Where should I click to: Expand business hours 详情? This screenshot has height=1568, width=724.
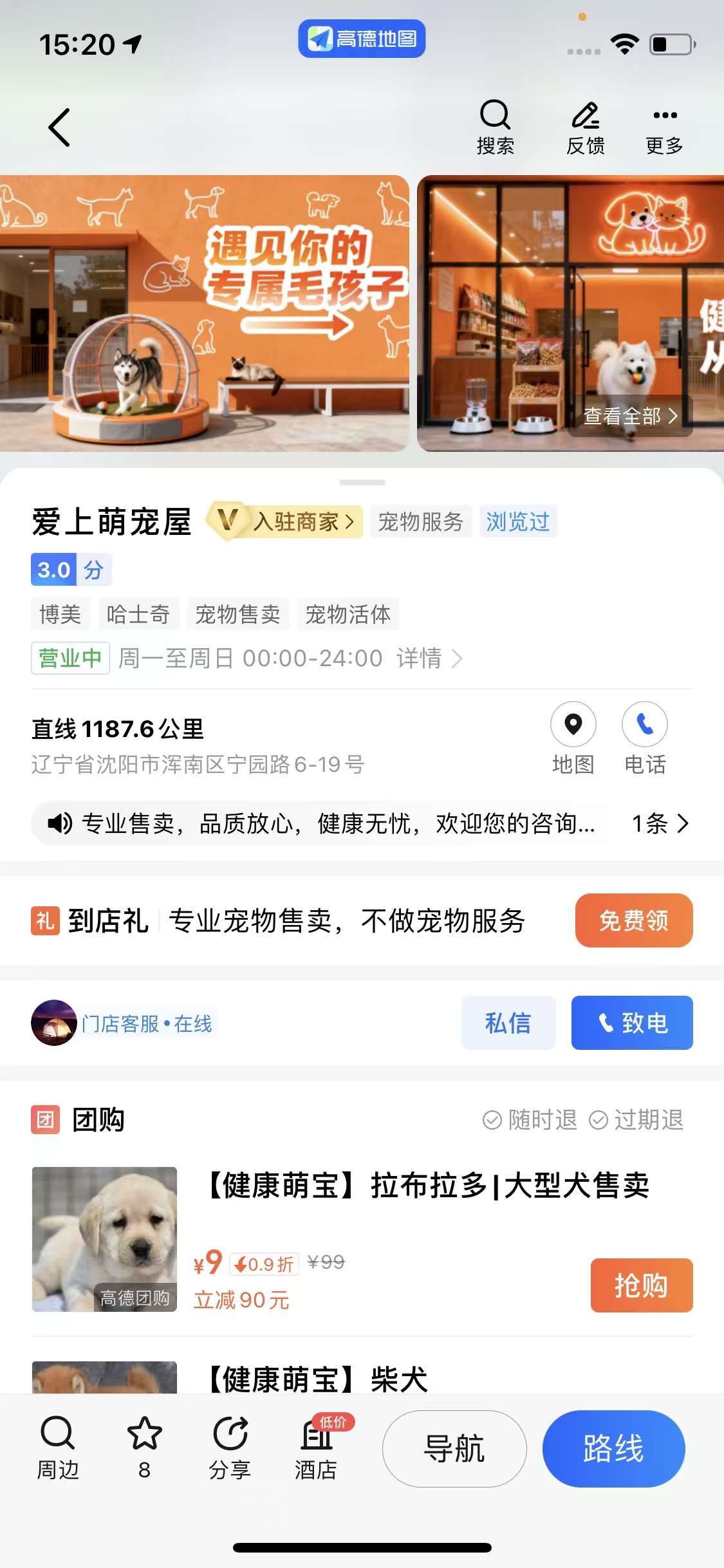(x=429, y=658)
